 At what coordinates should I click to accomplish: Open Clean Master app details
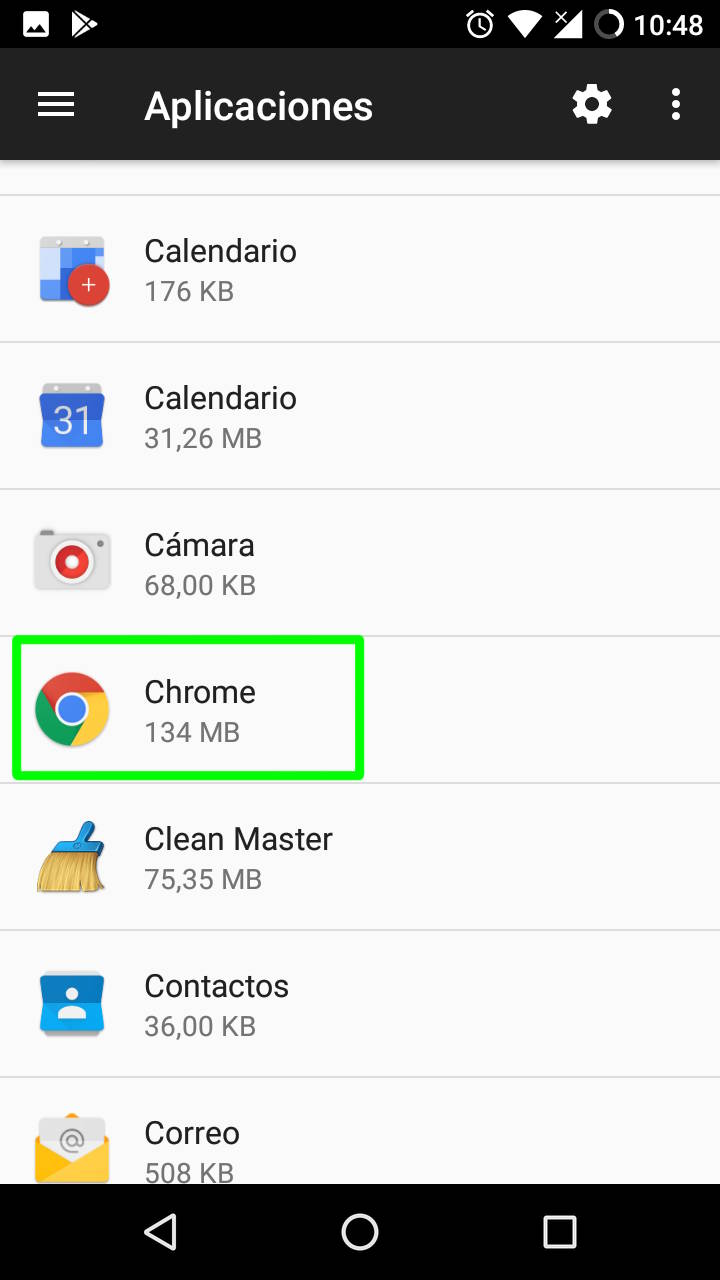click(x=360, y=858)
